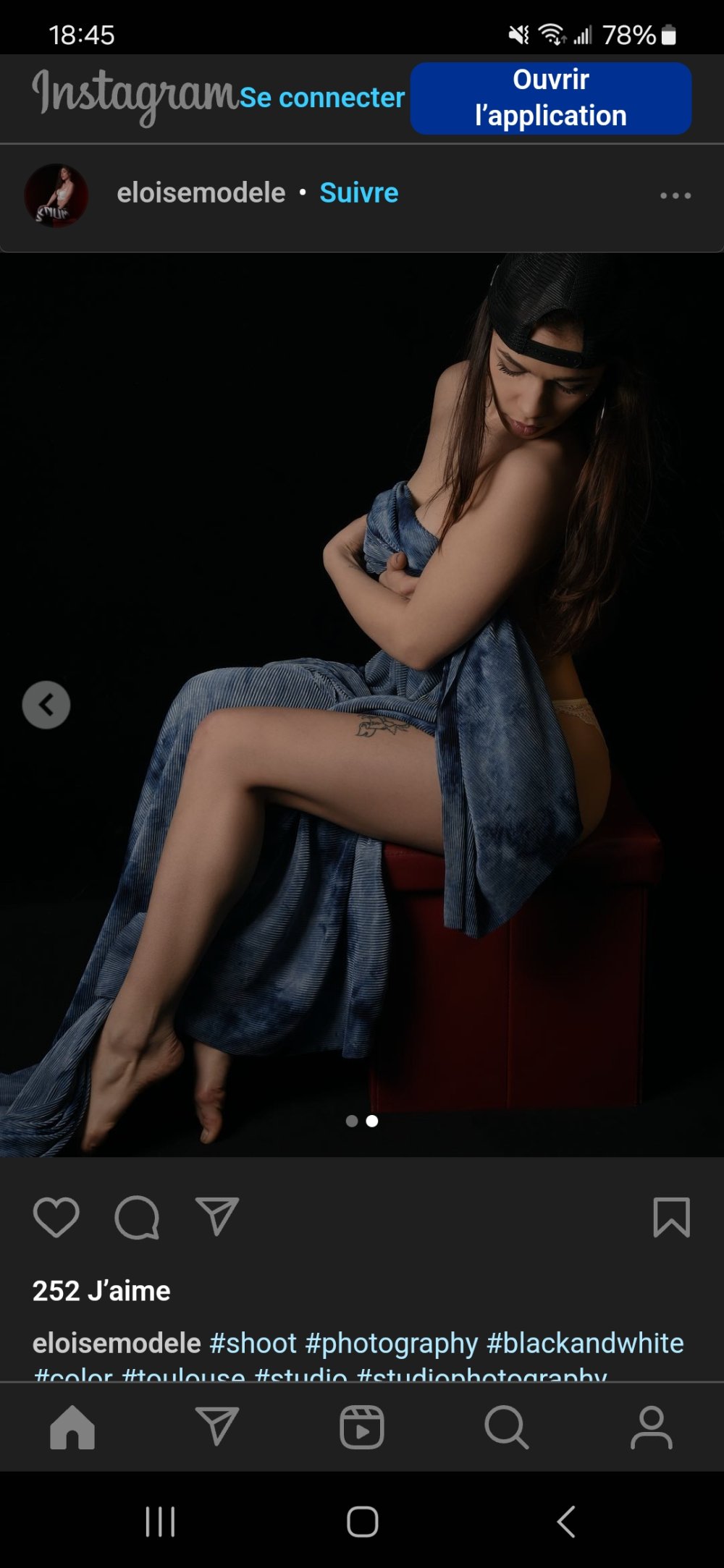This screenshot has height=1568, width=724.
Task: Go to the Home tab
Action: pyautogui.click(x=72, y=1428)
